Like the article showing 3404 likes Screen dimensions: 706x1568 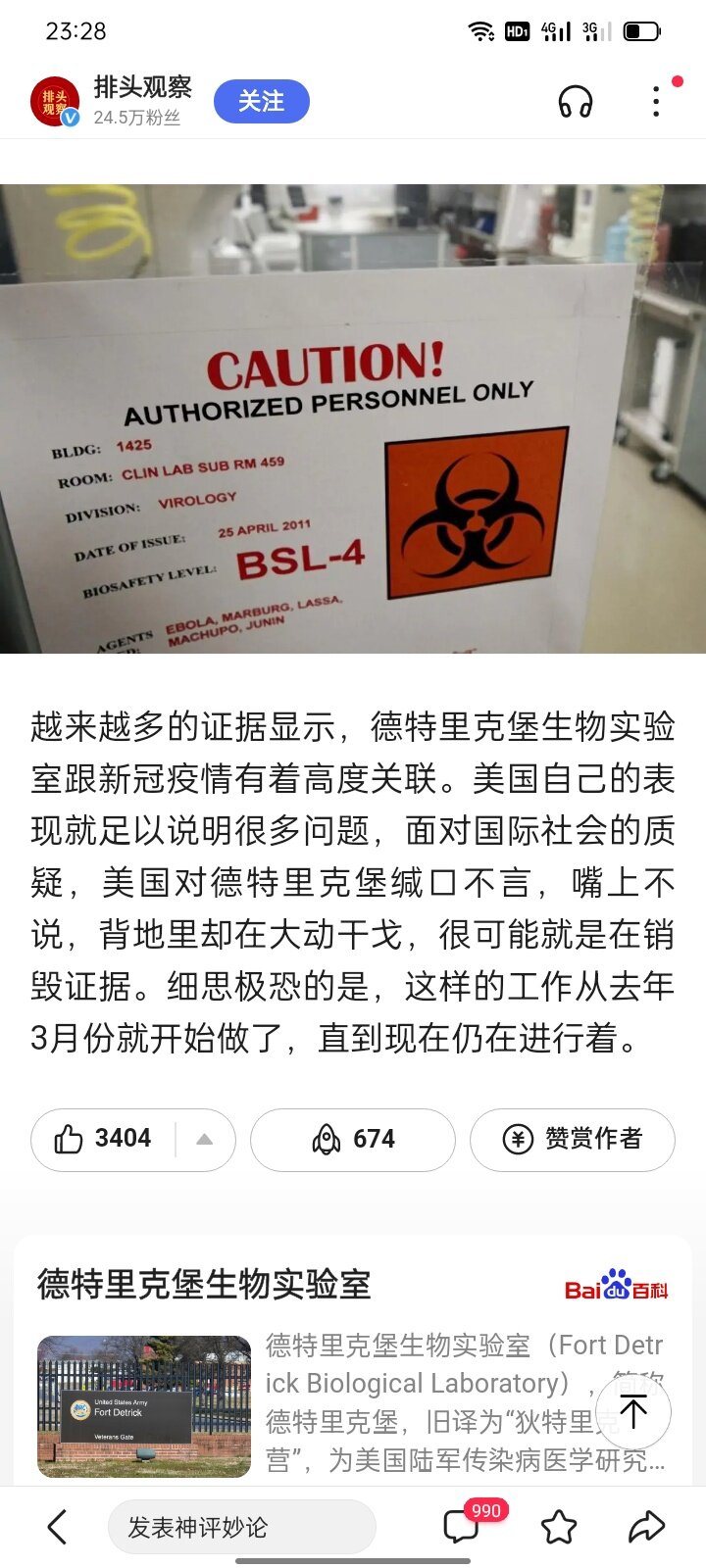(x=103, y=1139)
